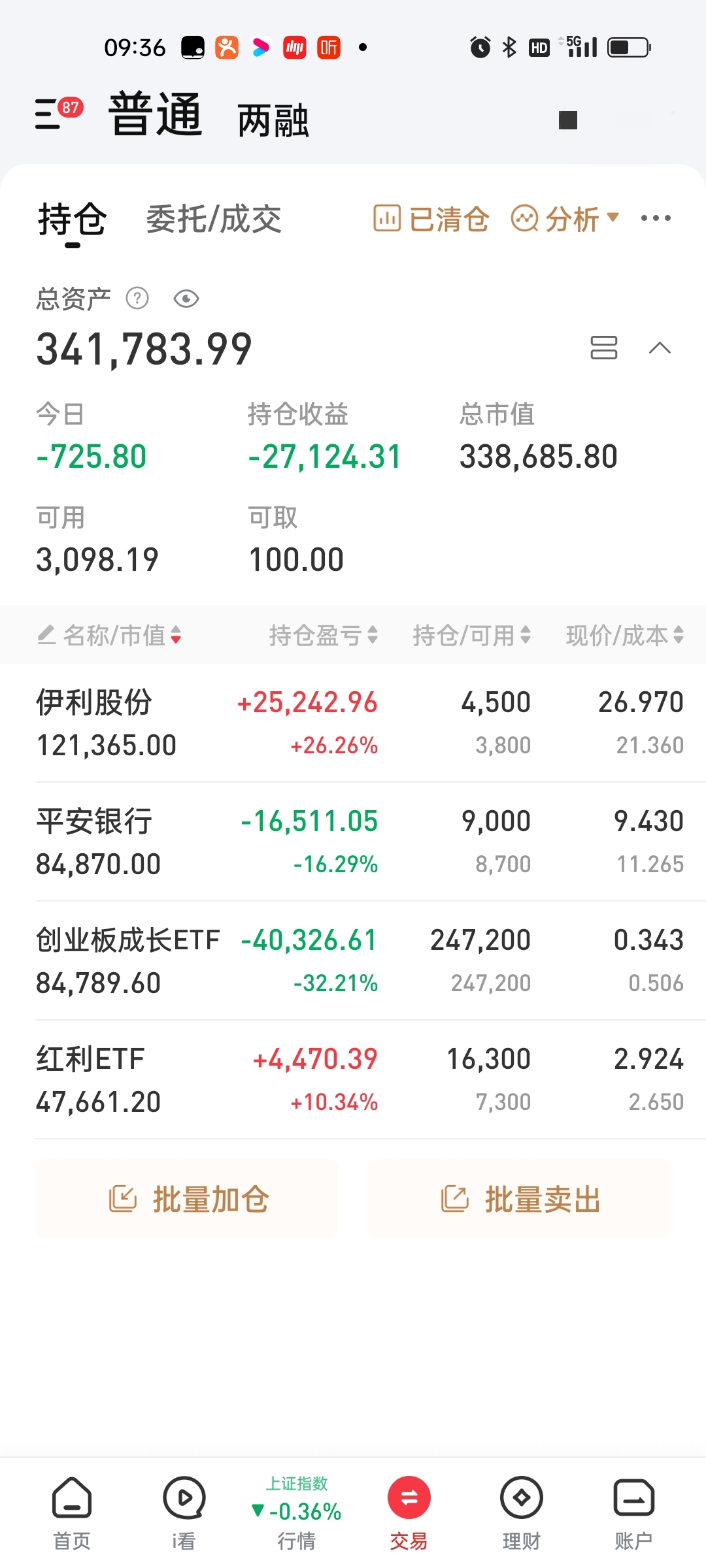Change holdings list layout view icon
Screen dimensions: 706x1568
(603, 348)
